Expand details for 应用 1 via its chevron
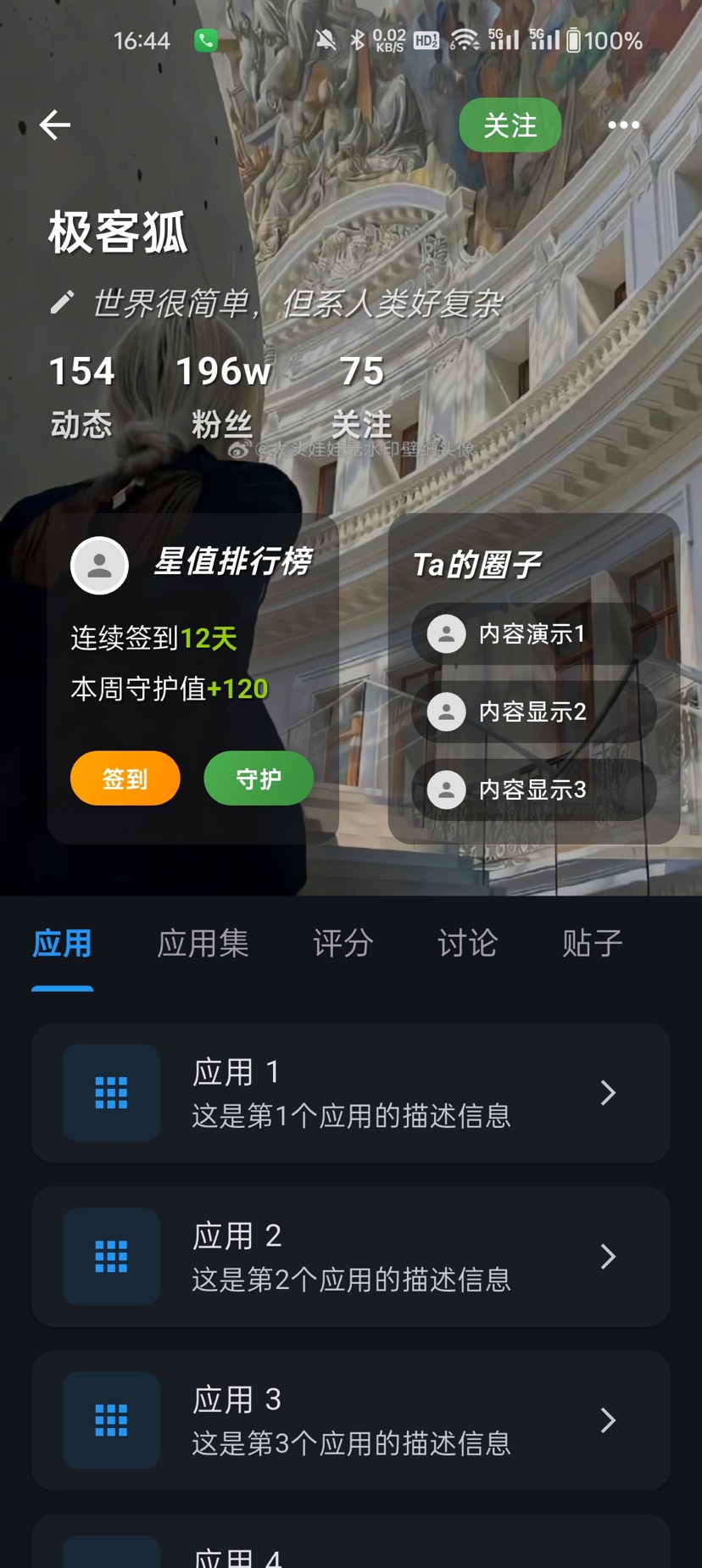Image resolution: width=702 pixels, height=1568 pixels. pyautogui.click(x=607, y=1093)
